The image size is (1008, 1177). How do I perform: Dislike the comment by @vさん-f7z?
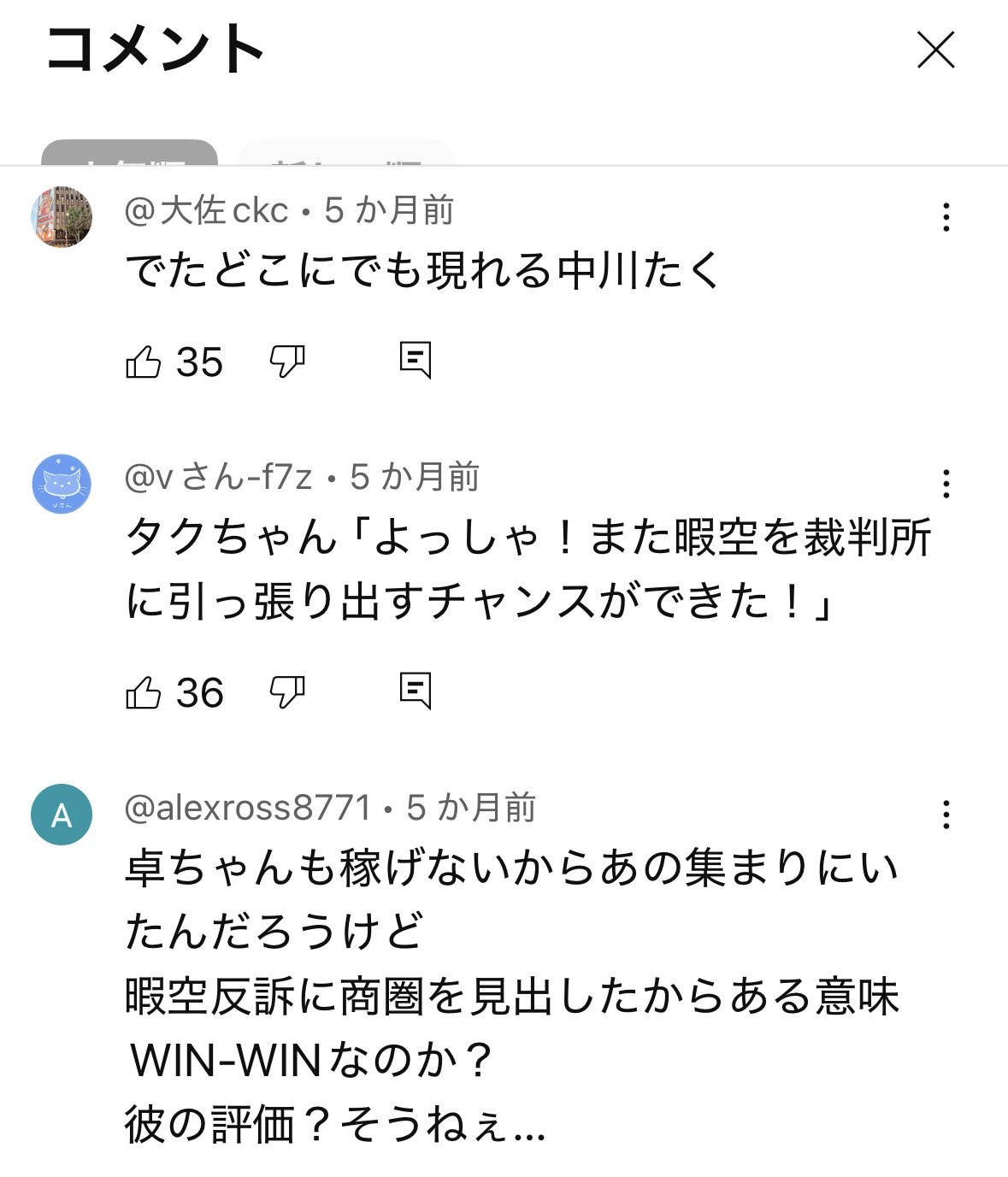286,692
